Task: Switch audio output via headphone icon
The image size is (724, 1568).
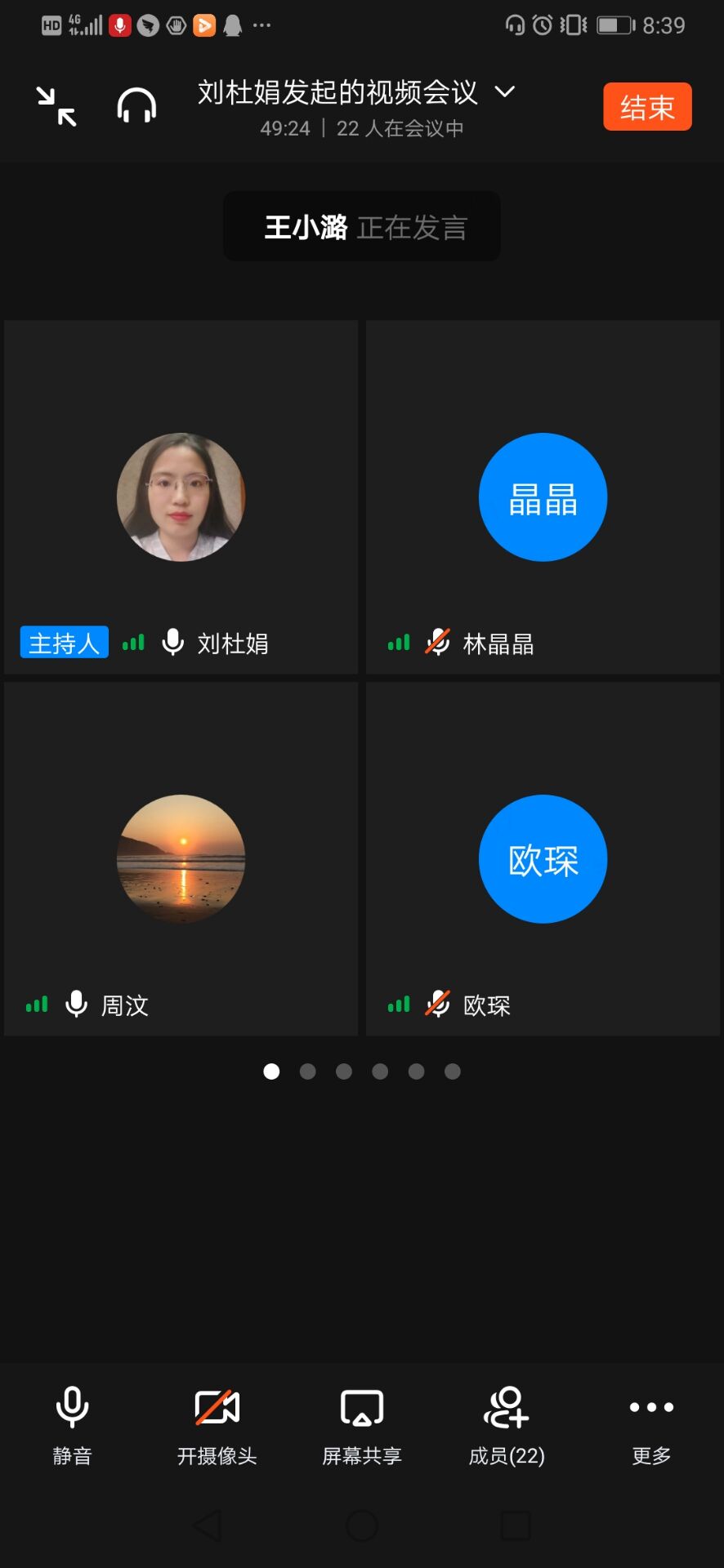Action: (136, 107)
